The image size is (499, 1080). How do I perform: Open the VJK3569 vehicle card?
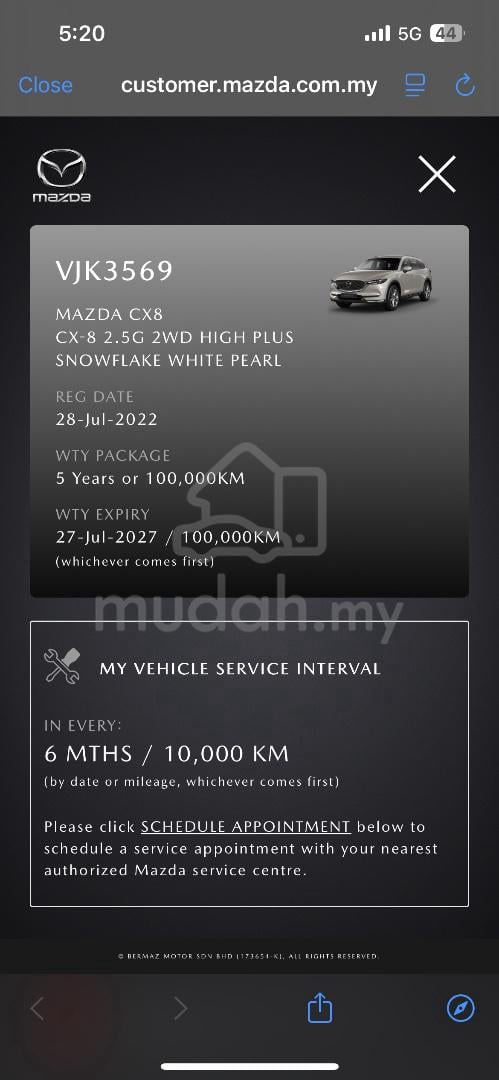tap(250, 411)
